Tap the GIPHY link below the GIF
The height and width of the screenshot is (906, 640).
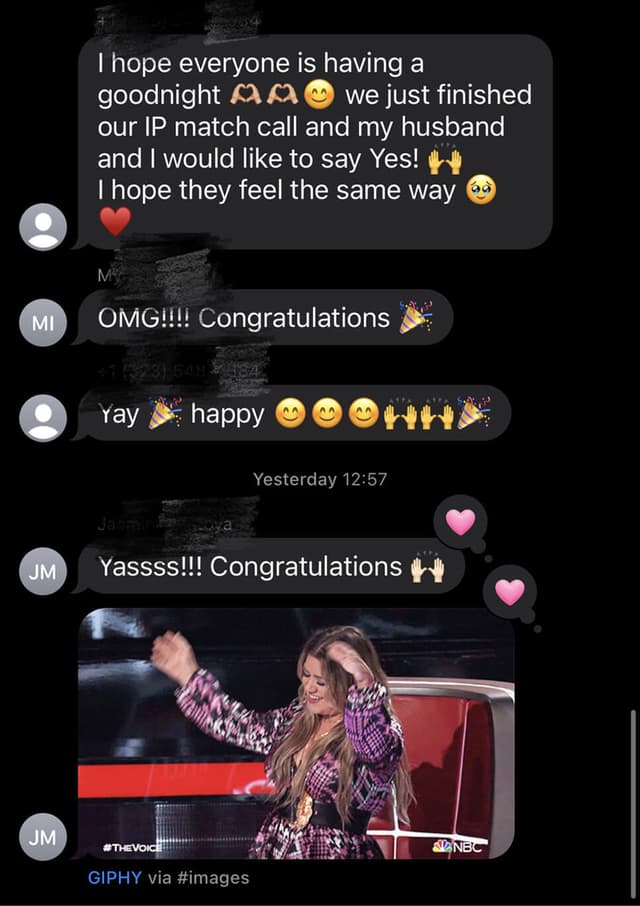tap(116, 878)
